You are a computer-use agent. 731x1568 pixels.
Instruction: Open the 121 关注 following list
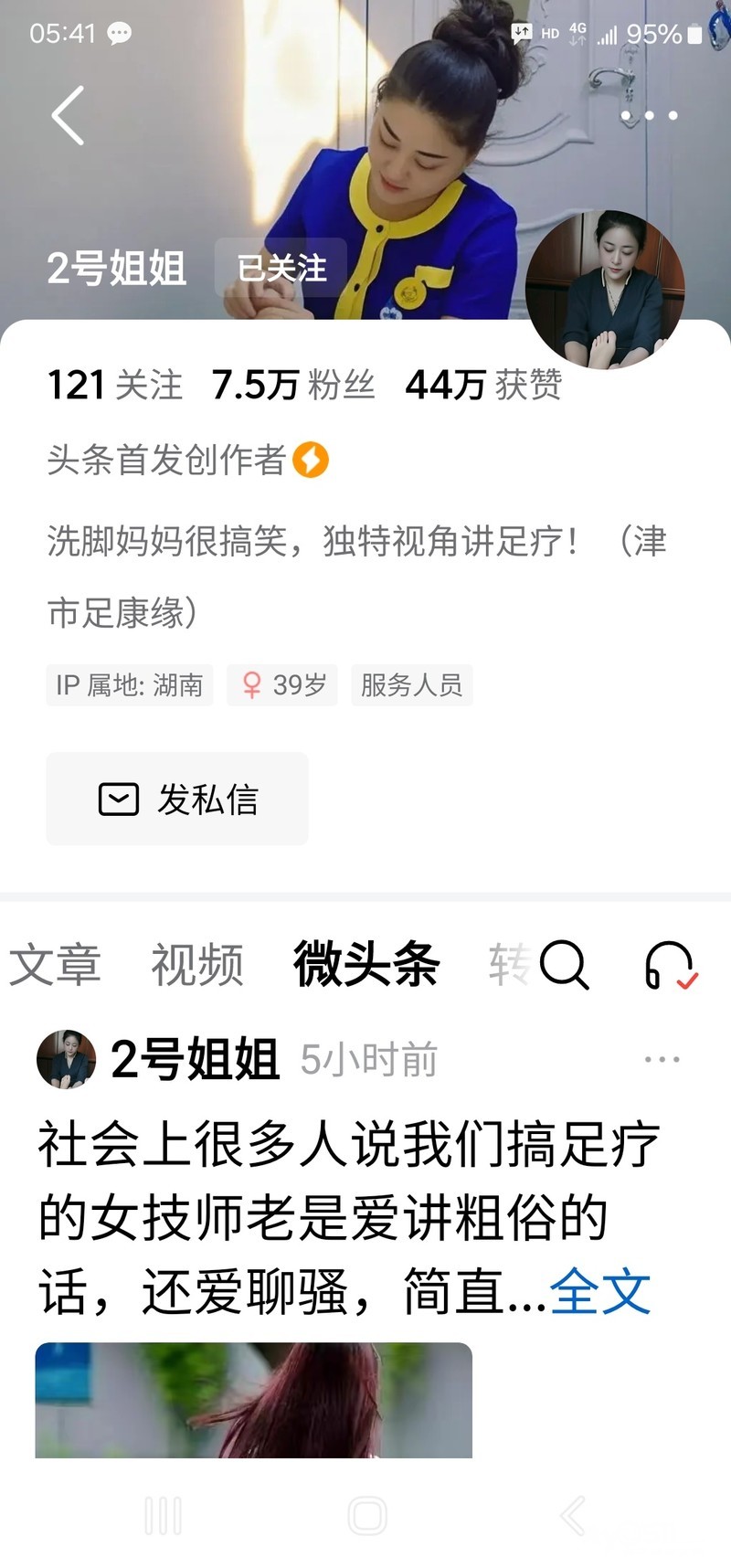tap(115, 385)
